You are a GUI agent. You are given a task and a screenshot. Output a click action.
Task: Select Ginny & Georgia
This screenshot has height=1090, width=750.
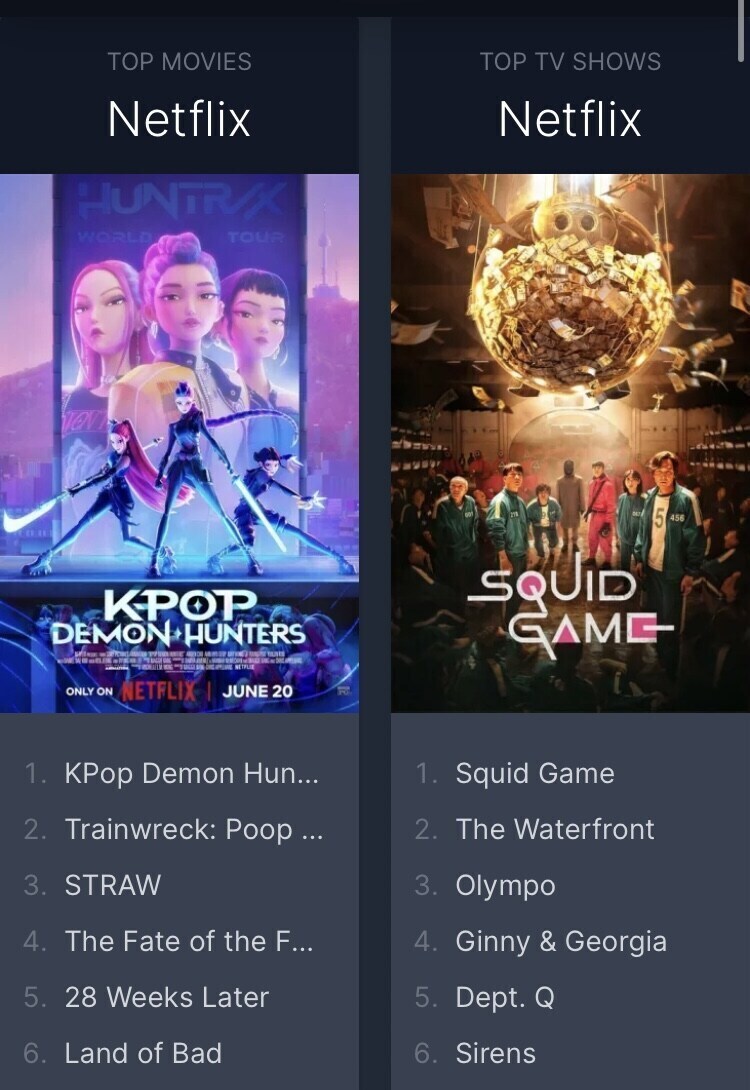tap(560, 941)
